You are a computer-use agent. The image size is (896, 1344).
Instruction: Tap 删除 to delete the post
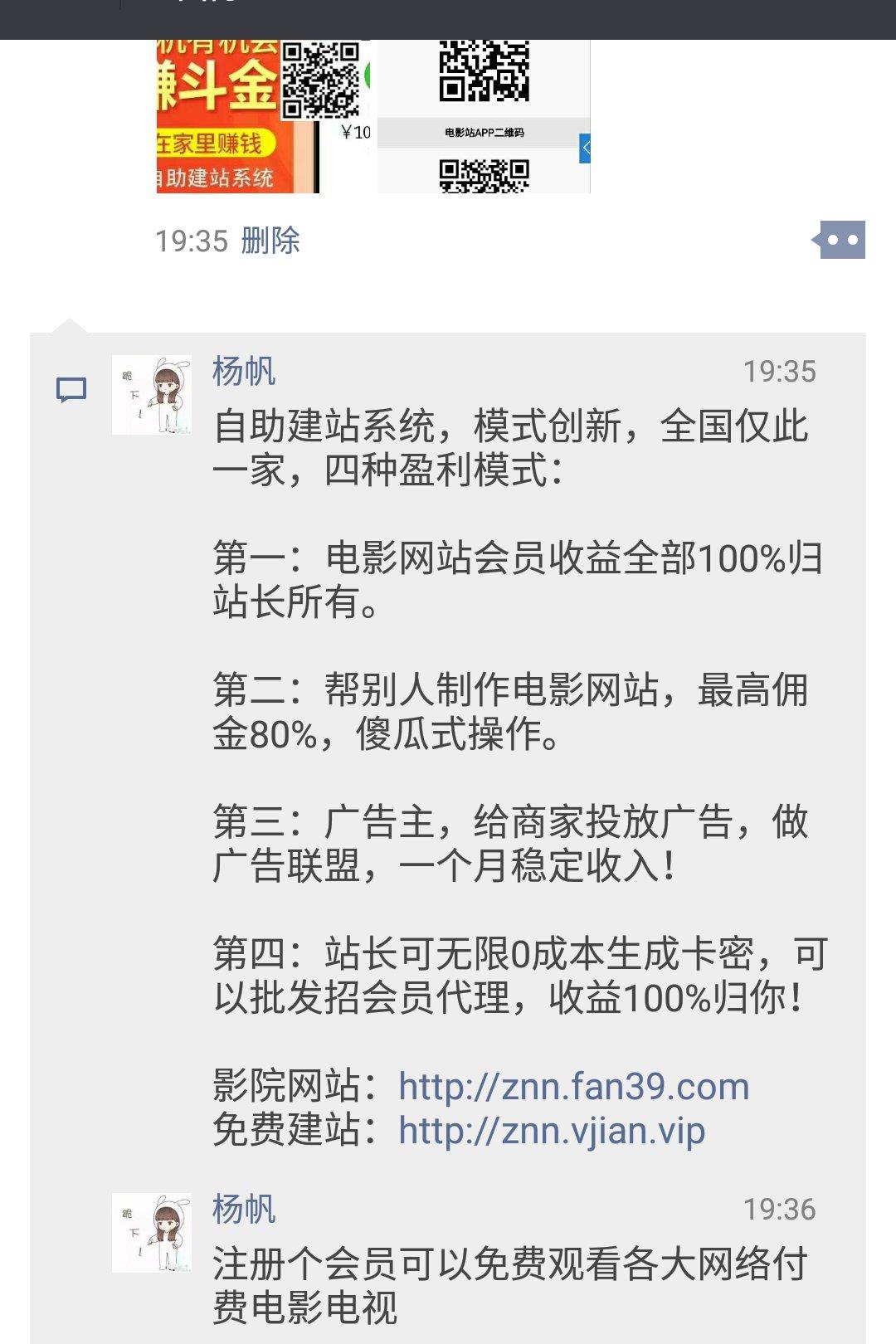270,241
